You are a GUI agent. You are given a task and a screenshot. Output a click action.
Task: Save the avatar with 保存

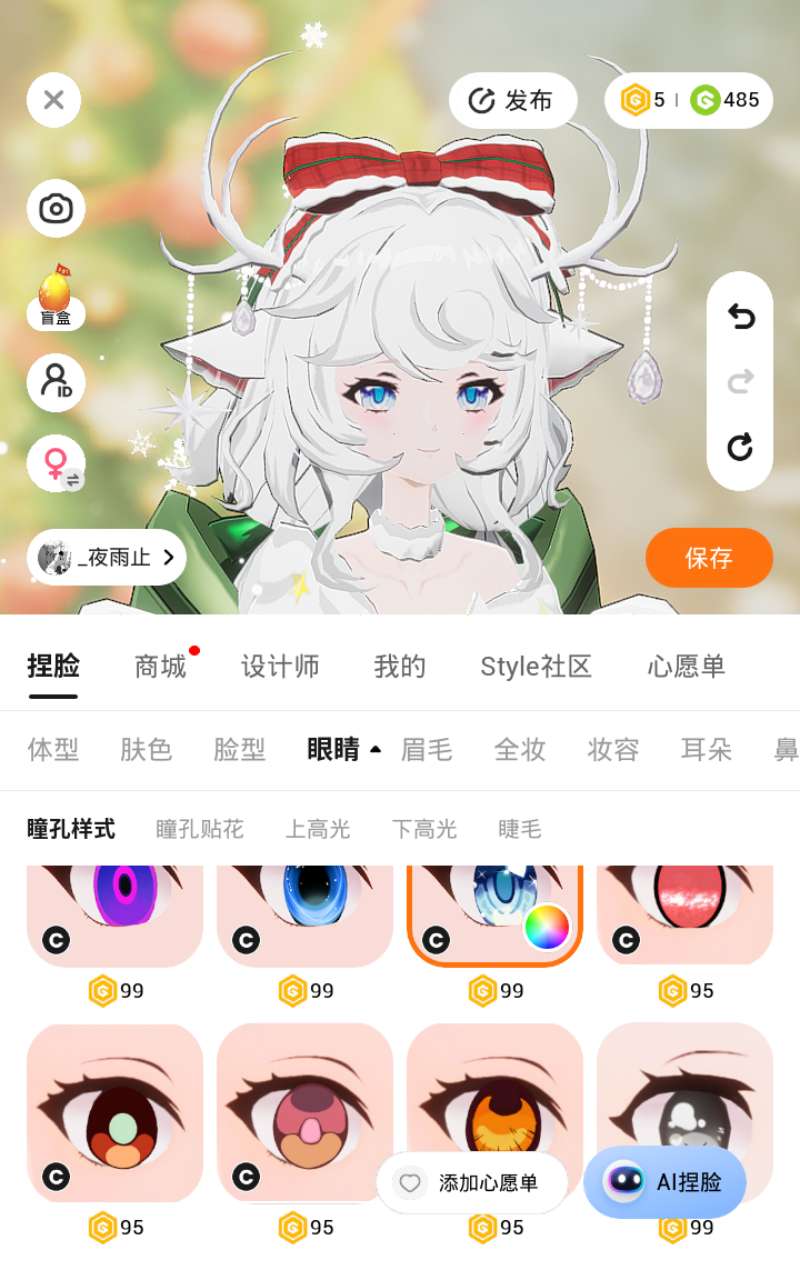pos(709,558)
